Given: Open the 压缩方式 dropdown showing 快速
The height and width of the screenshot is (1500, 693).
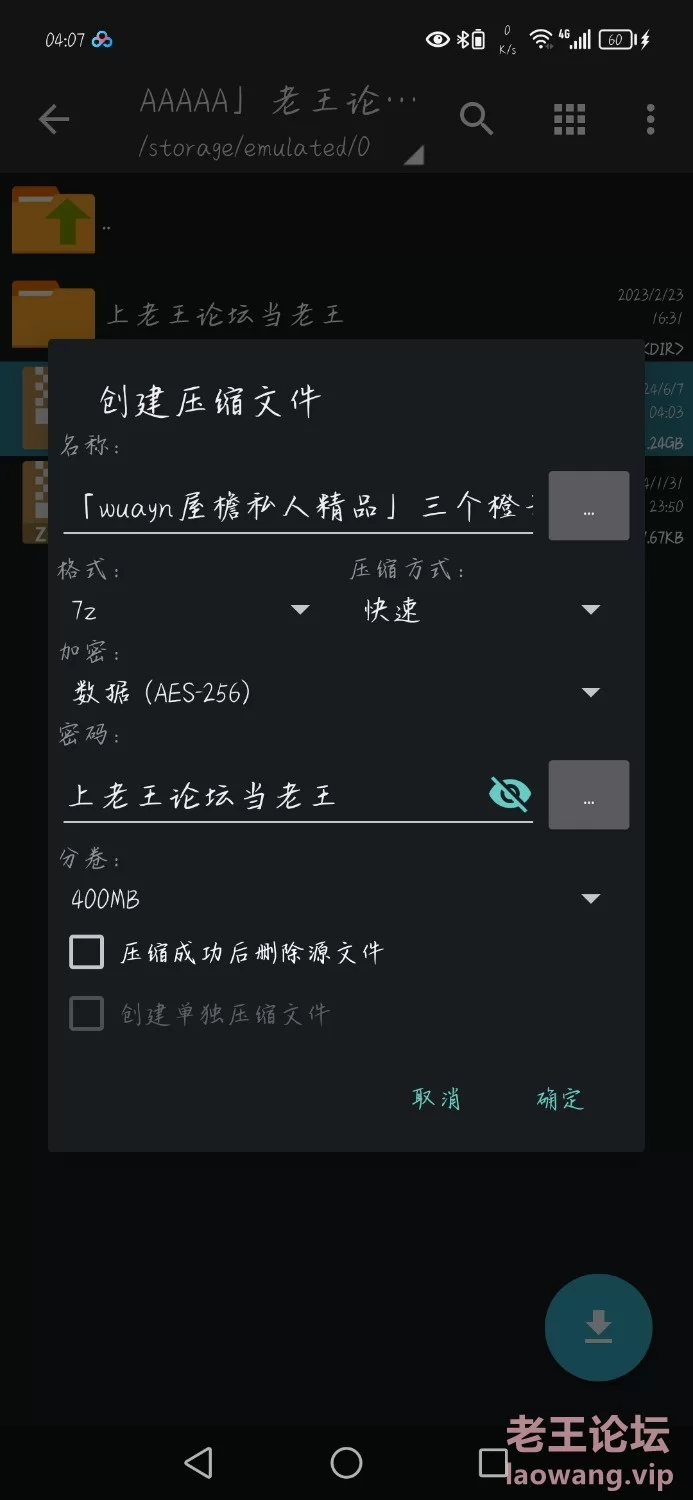Looking at the screenshot, I should pos(480,610).
